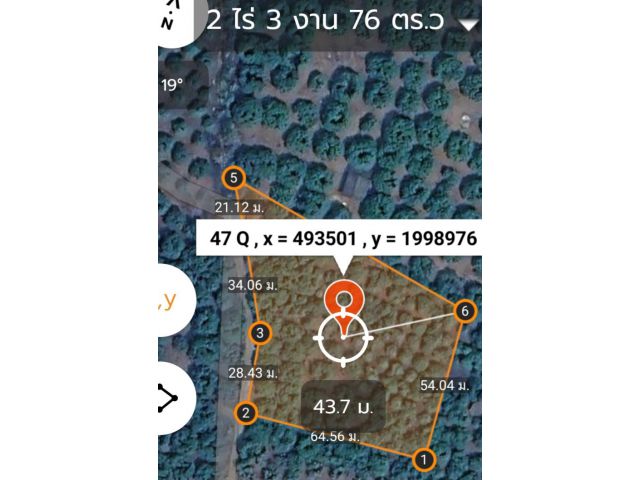Image resolution: width=640 pixels, height=480 pixels.
Task: Select vertex marker 3 on the map
Action: 260,333
